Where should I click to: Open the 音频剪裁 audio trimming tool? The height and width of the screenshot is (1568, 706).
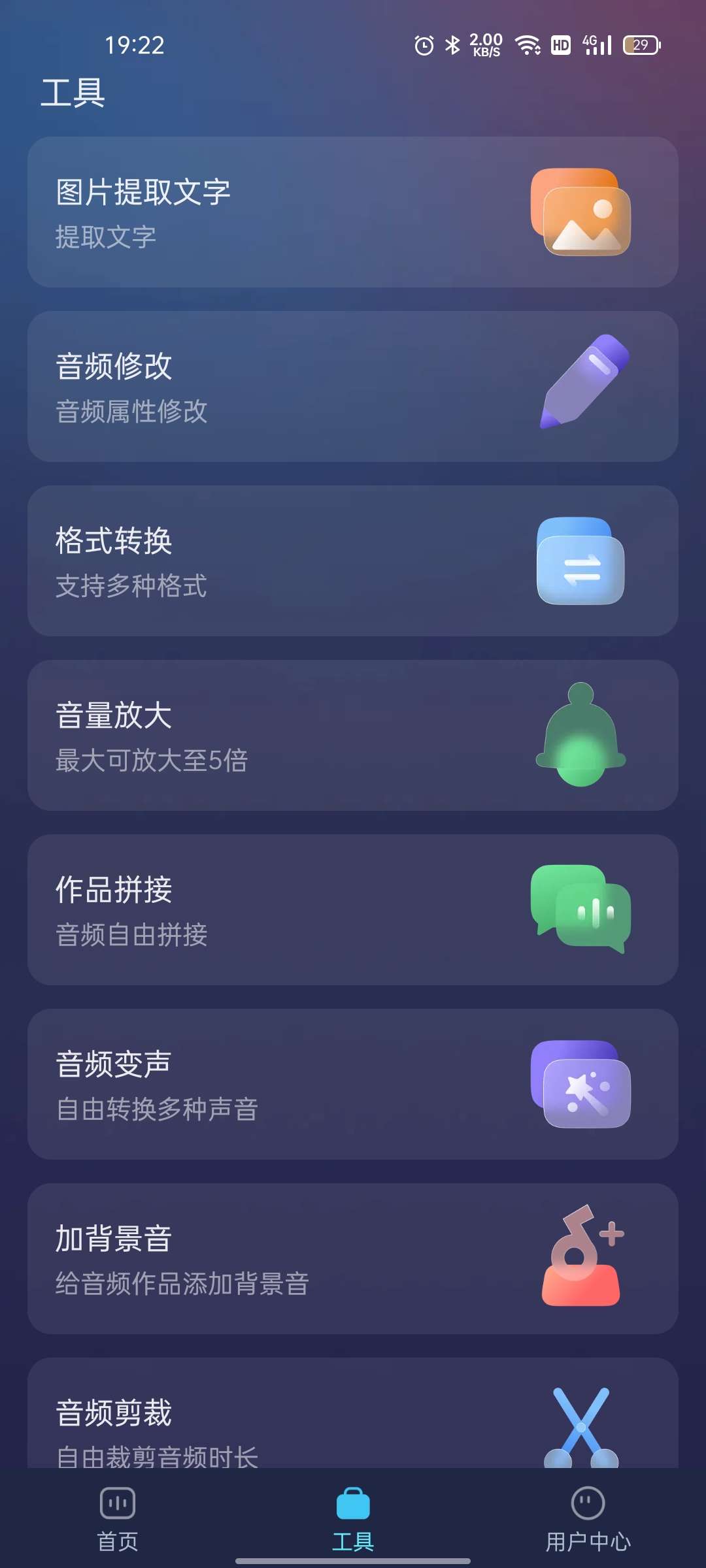[353, 1414]
